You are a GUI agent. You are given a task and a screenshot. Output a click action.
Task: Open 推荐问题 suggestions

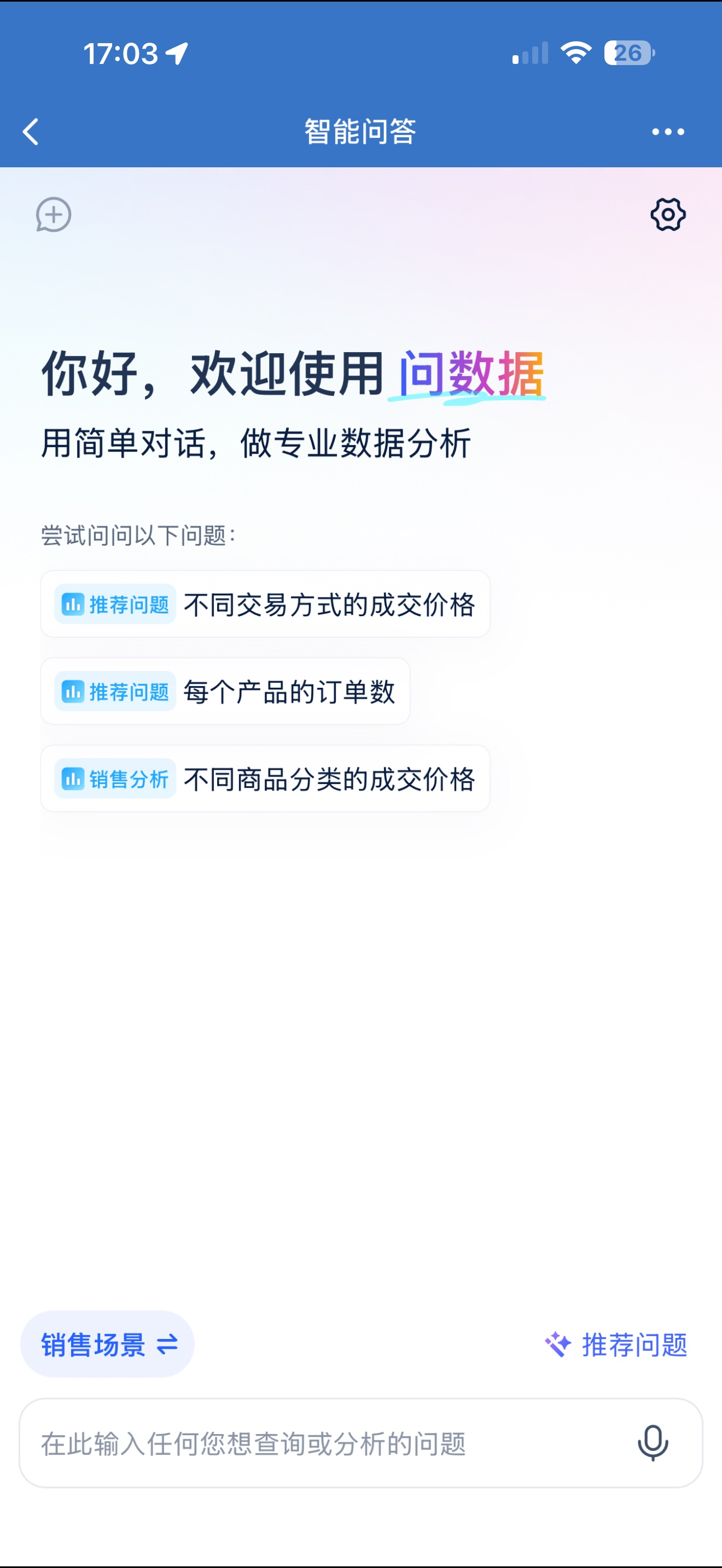(x=616, y=1344)
